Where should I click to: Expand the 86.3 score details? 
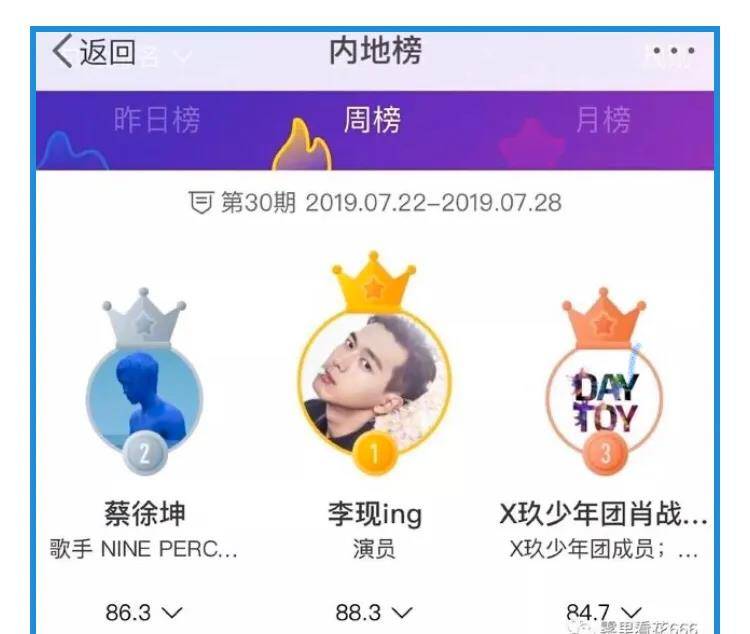point(144,611)
